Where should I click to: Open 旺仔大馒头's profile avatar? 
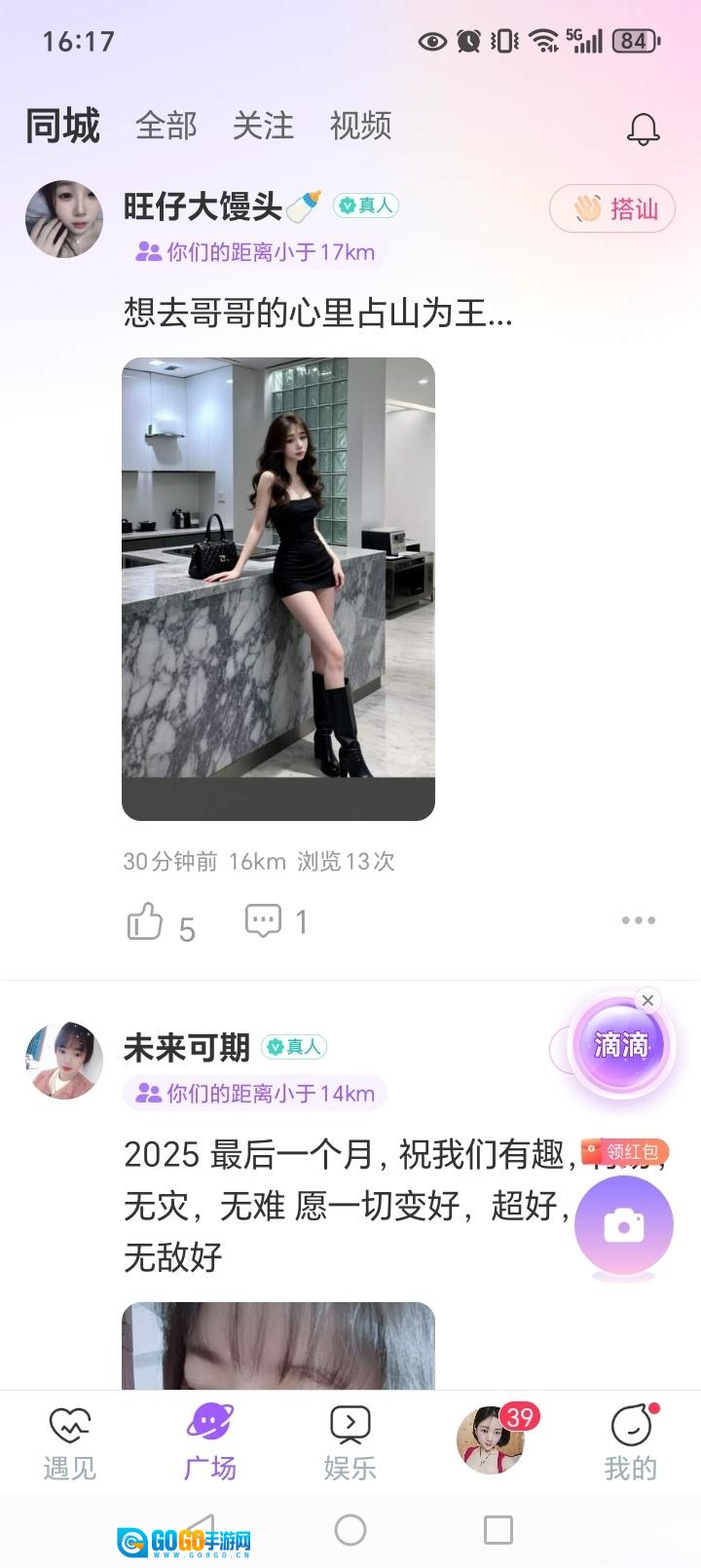tap(64, 218)
